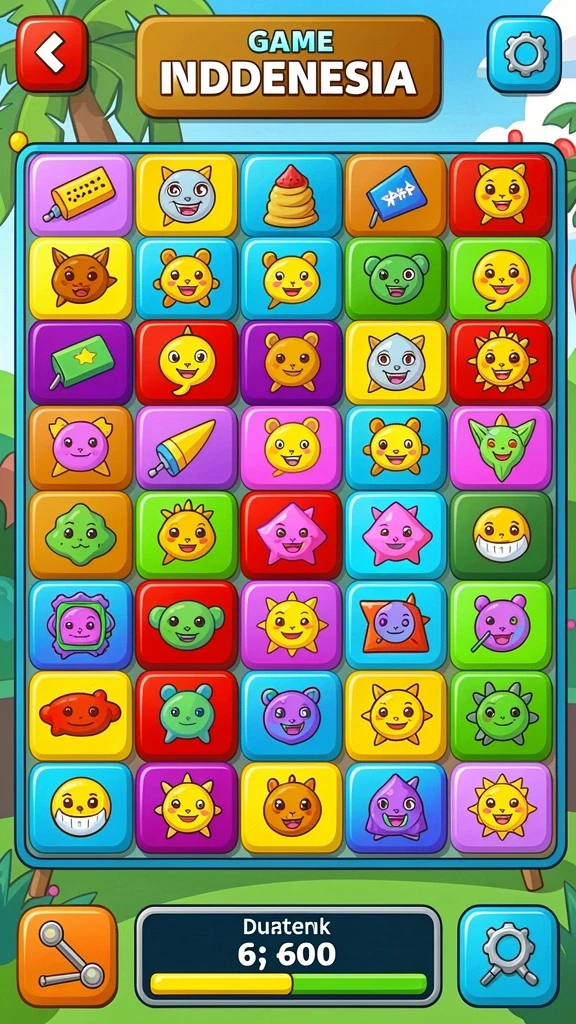576x1024 pixels.
Task: Select the green goblin face tile
Action: [501, 447]
